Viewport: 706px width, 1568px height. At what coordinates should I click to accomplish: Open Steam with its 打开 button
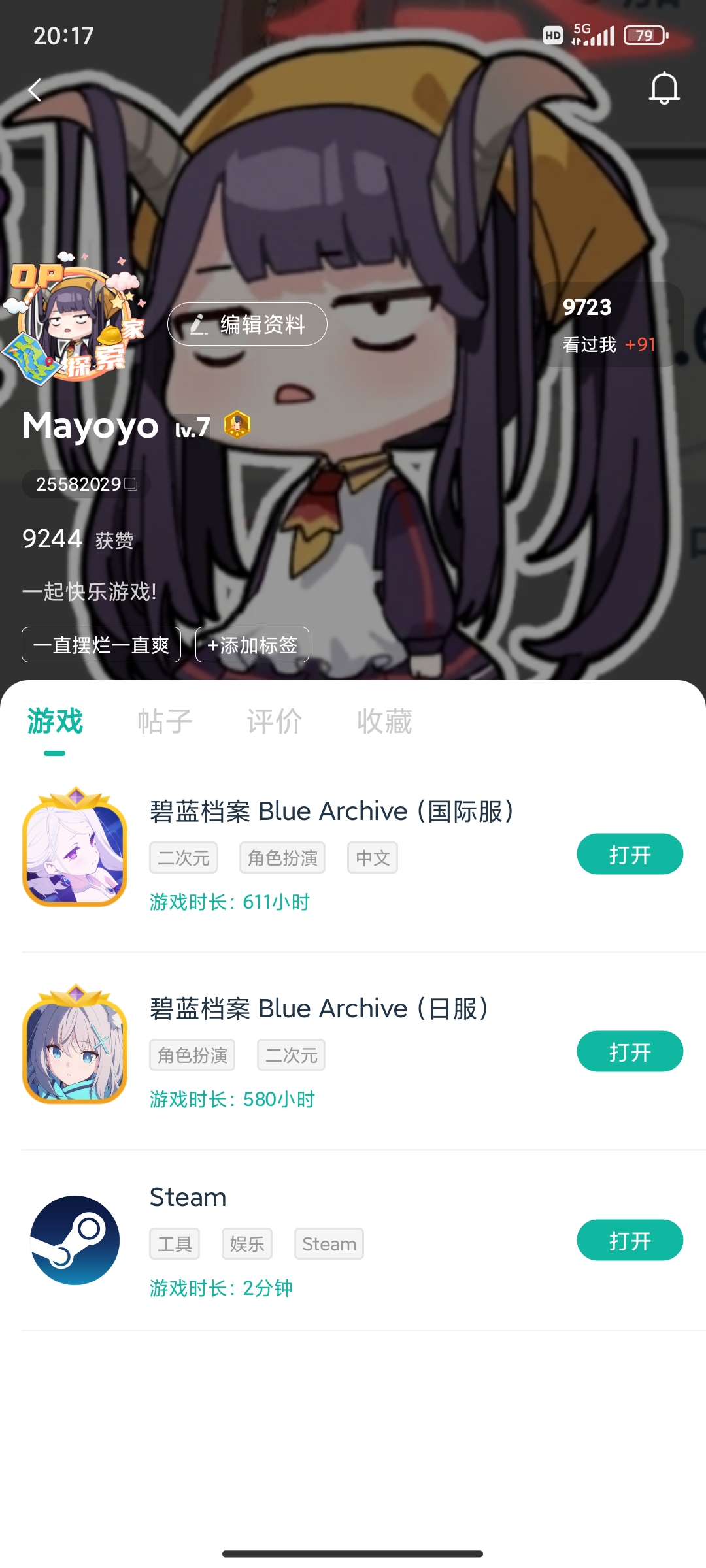pos(630,1241)
